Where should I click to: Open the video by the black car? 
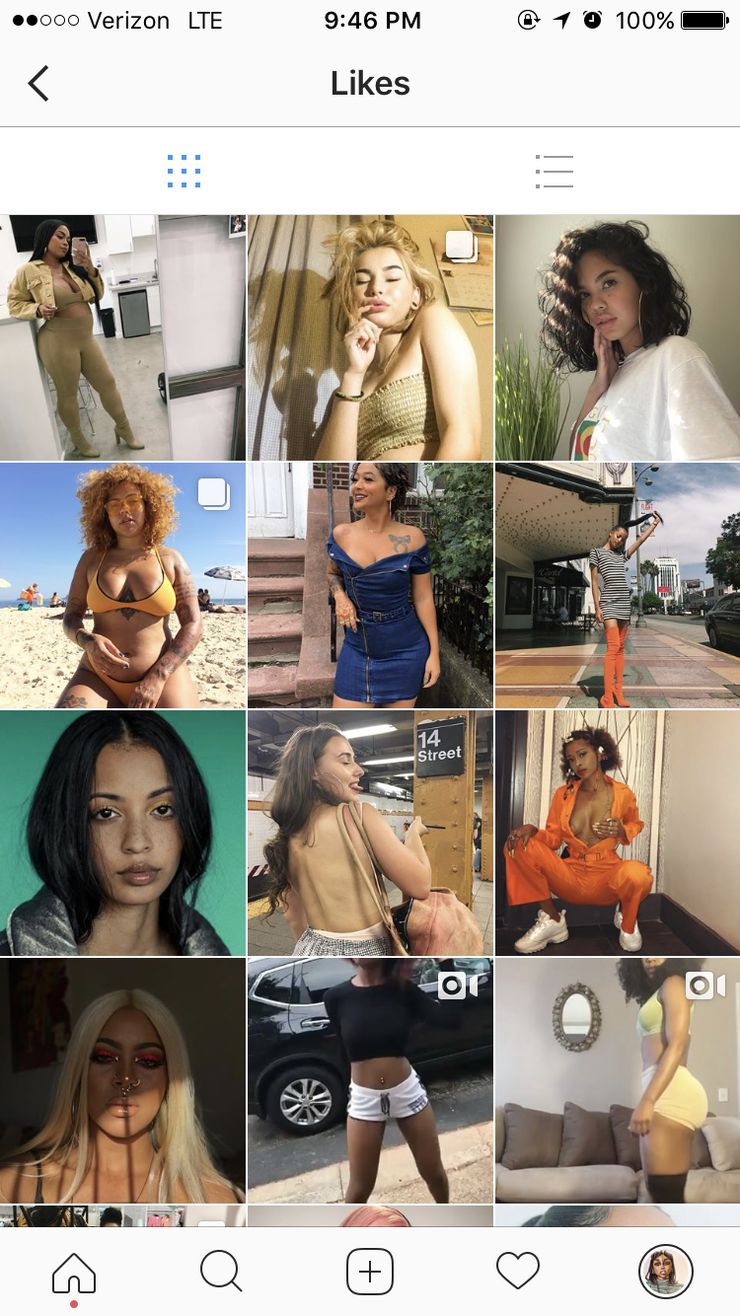[x=370, y=1080]
